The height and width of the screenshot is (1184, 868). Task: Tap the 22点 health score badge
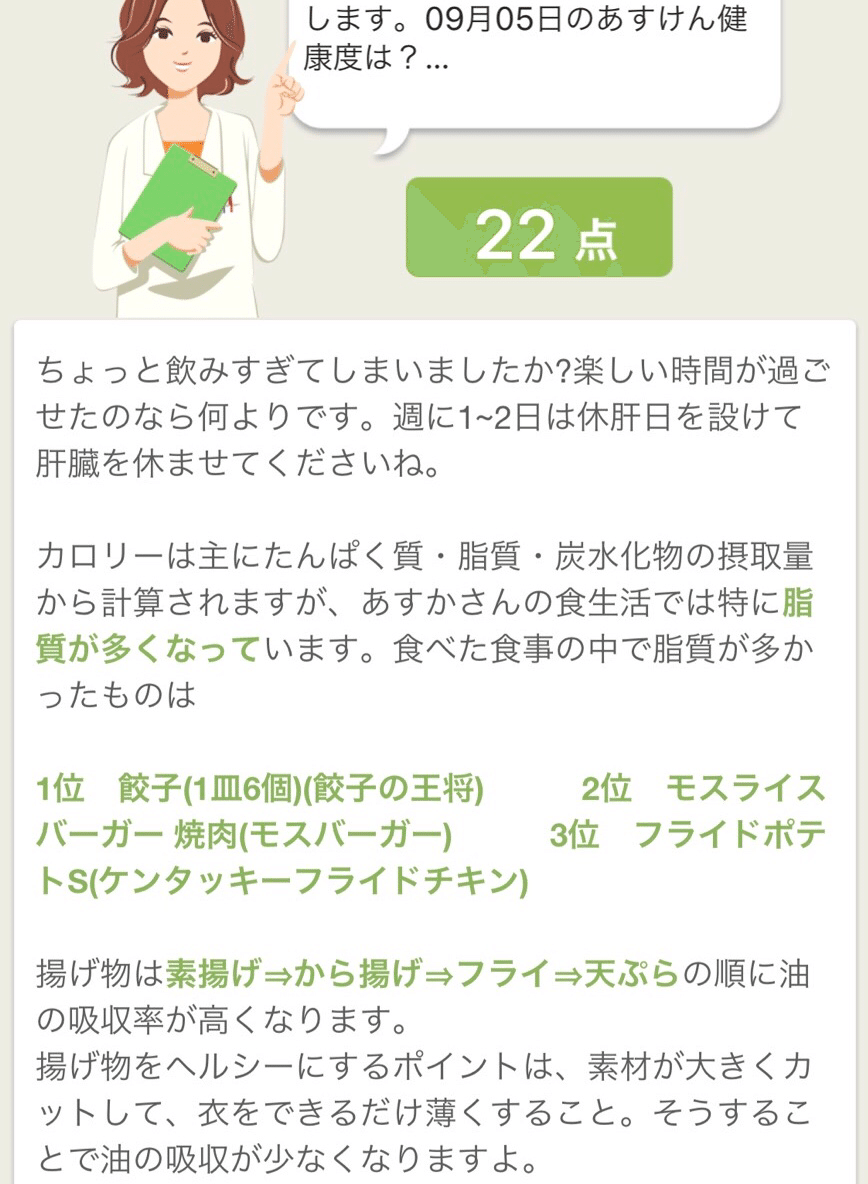[x=540, y=228]
